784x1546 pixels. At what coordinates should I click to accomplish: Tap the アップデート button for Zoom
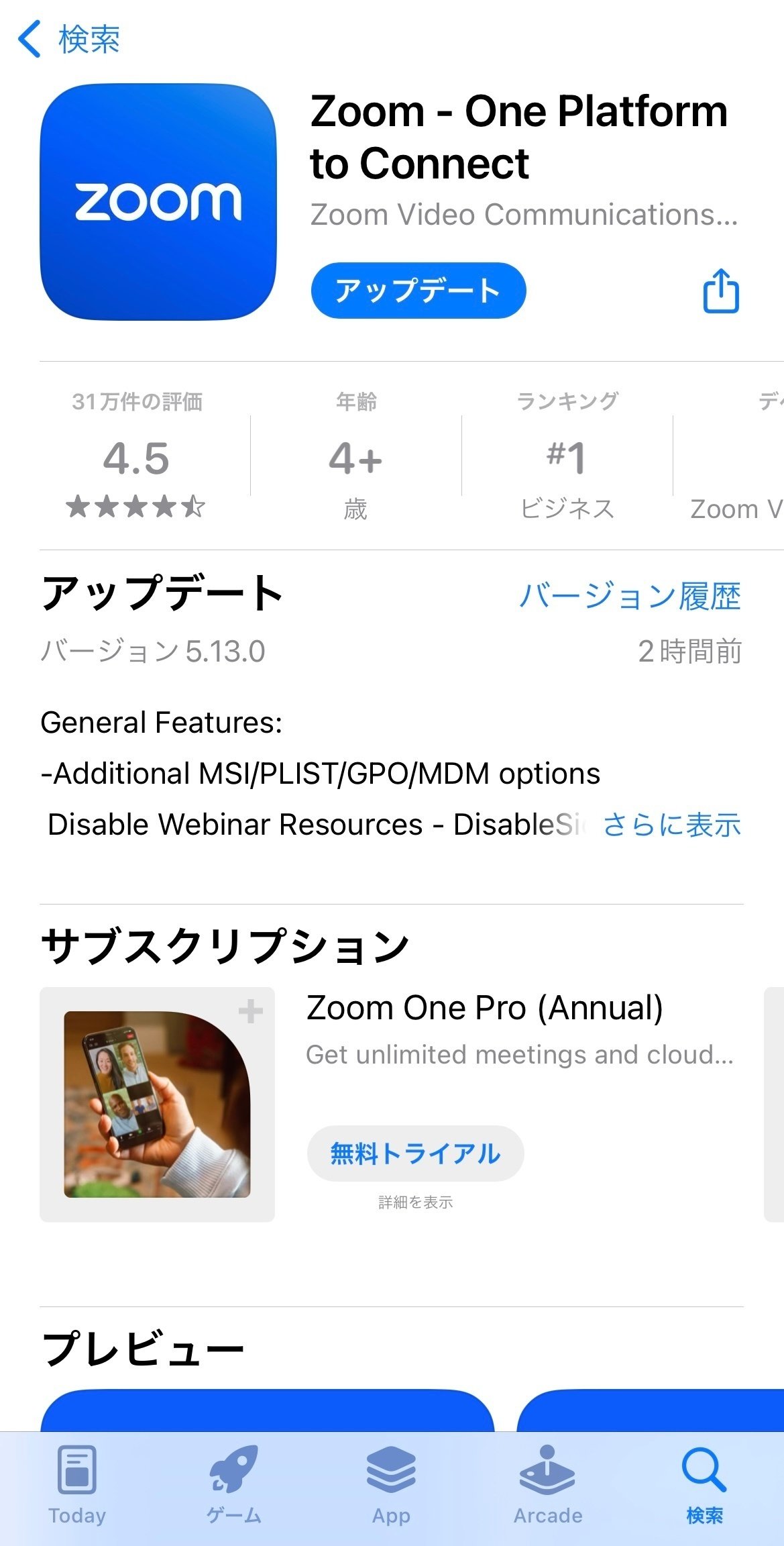click(x=418, y=291)
